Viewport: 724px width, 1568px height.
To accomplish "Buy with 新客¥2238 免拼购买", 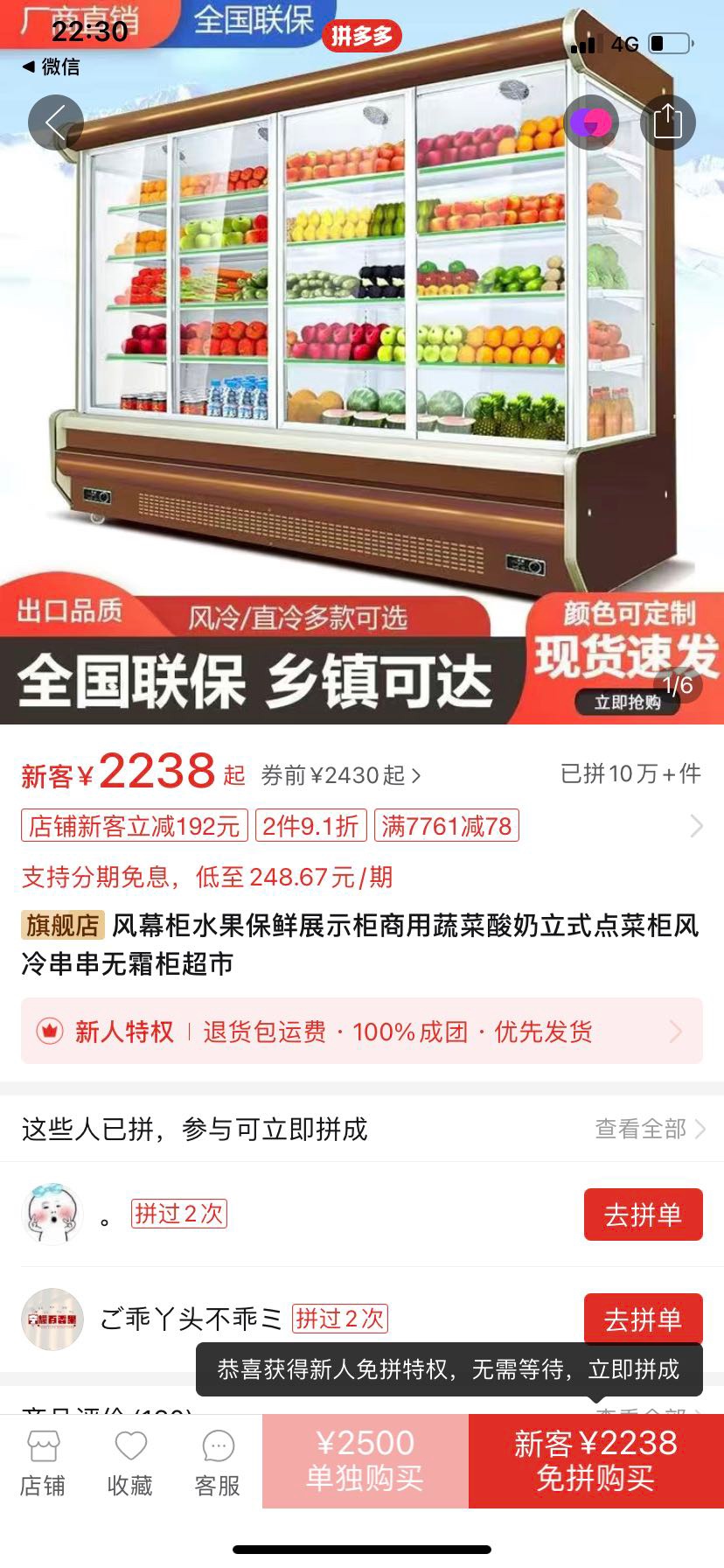I will 595,1461.
